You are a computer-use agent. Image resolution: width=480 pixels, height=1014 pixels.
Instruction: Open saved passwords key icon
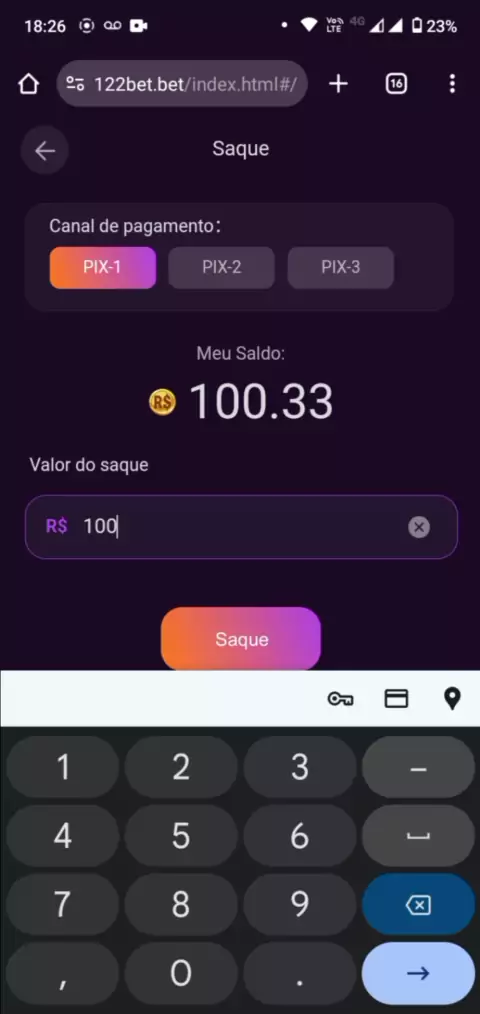pyautogui.click(x=340, y=698)
